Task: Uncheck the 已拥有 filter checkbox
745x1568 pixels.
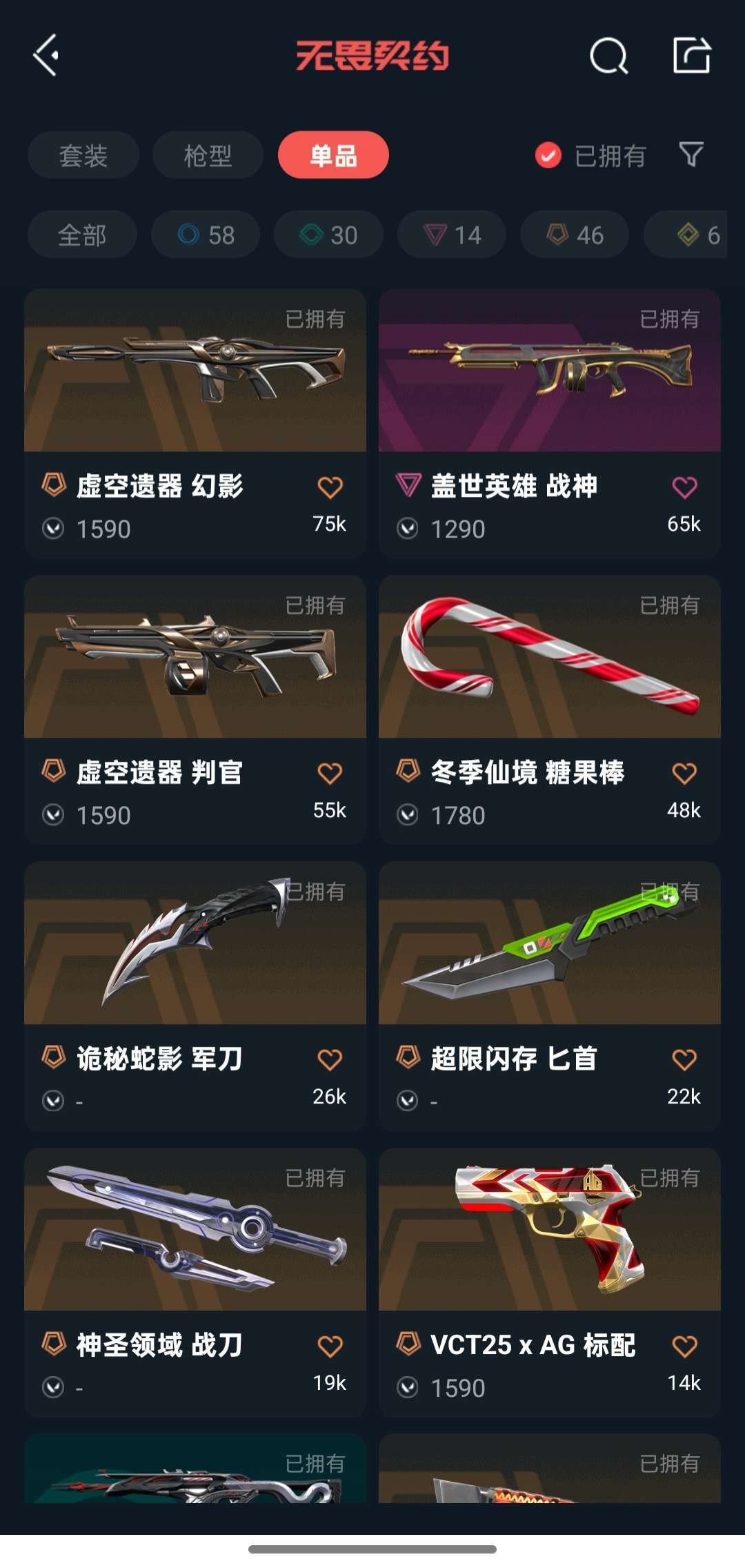Action: coord(548,155)
